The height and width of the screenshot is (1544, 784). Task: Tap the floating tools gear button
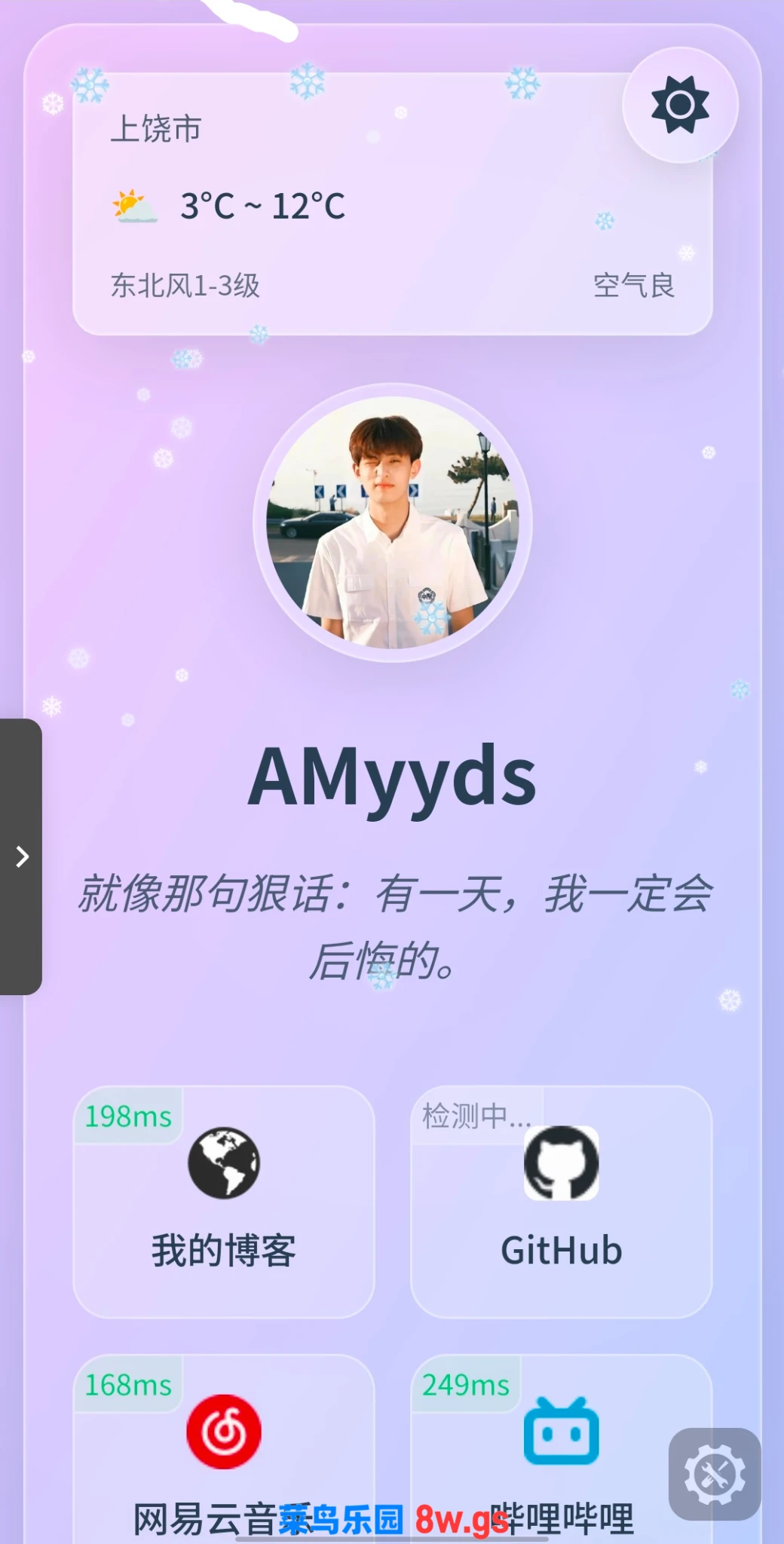click(x=714, y=1475)
